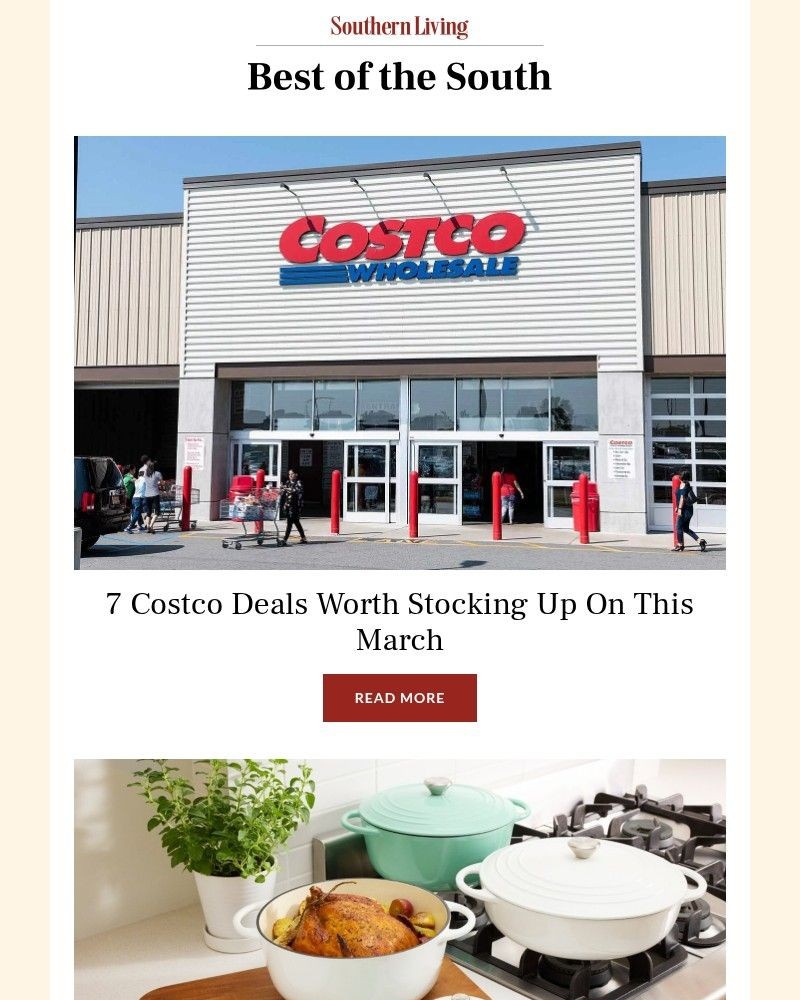The image size is (800, 1000).
Task: Open the Southern Living homepage via masthead
Action: tap(399, 24)
